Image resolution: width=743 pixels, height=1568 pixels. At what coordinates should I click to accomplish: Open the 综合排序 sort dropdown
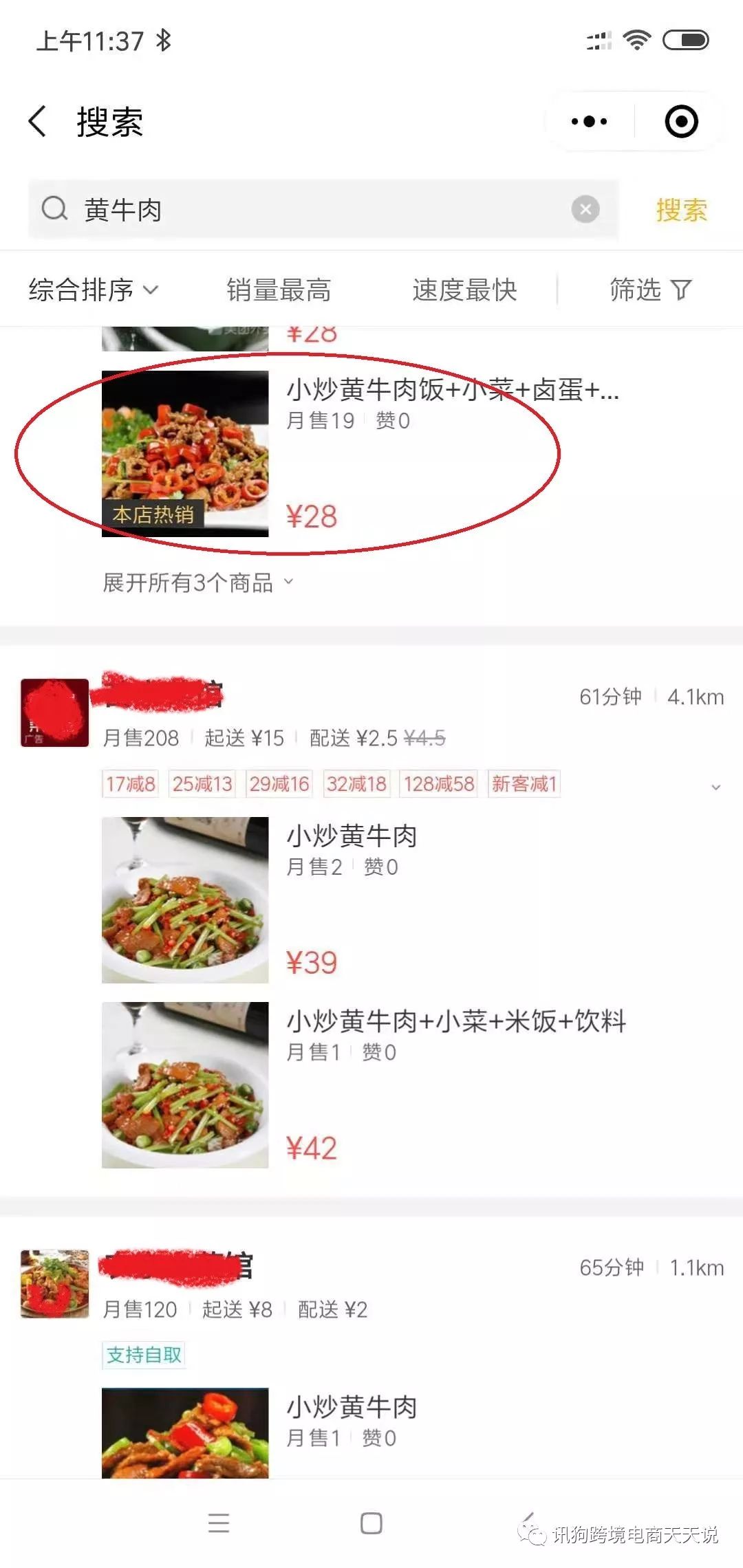click(93, 290)
